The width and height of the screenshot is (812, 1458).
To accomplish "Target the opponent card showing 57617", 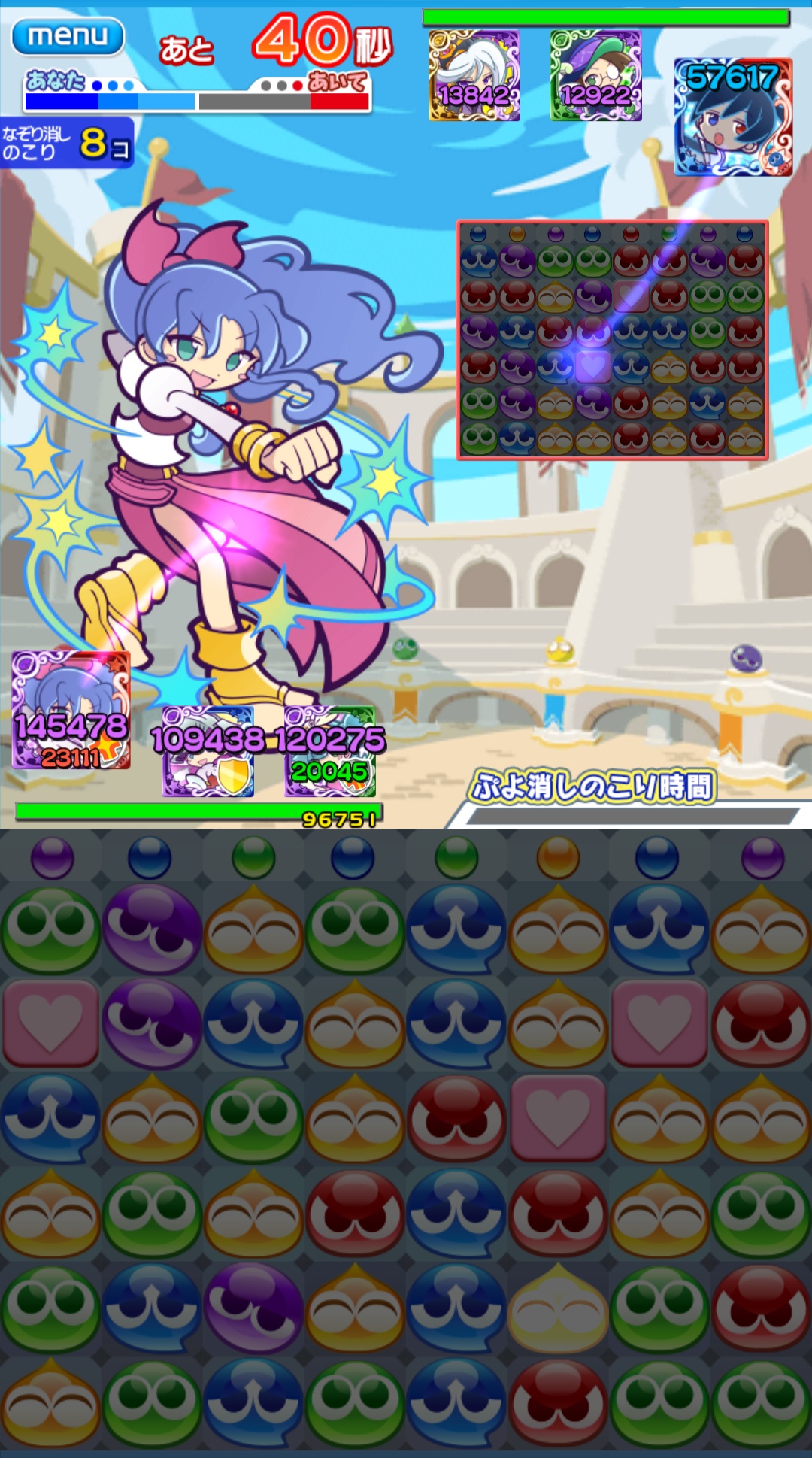I will (x=733, y=117).
